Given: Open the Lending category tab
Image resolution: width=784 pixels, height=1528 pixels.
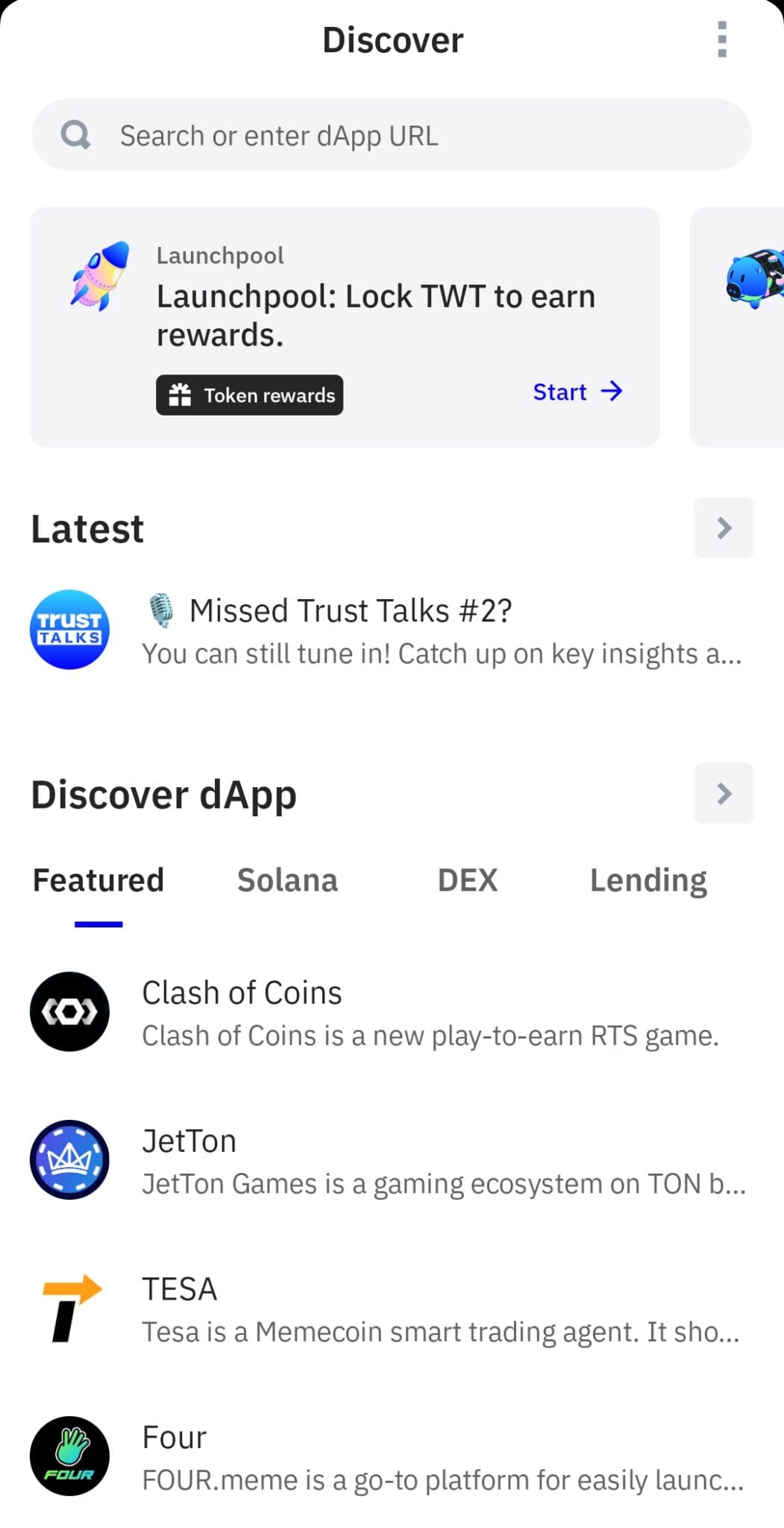Looking at the screenshot, I should [x=648, y=880].
